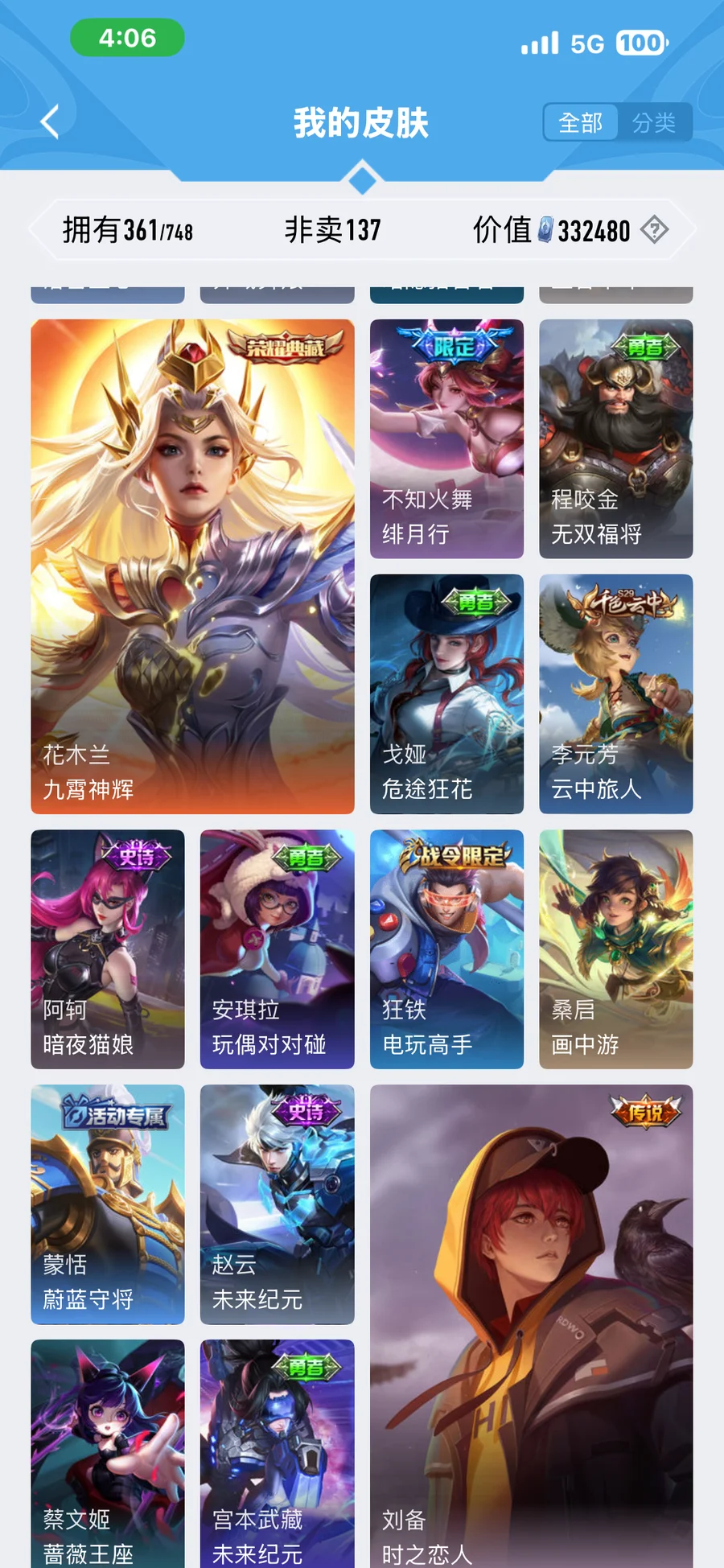Switch to the 分类 tab
This screenshot has width=724, height=1568.
(x=653, y=122)
